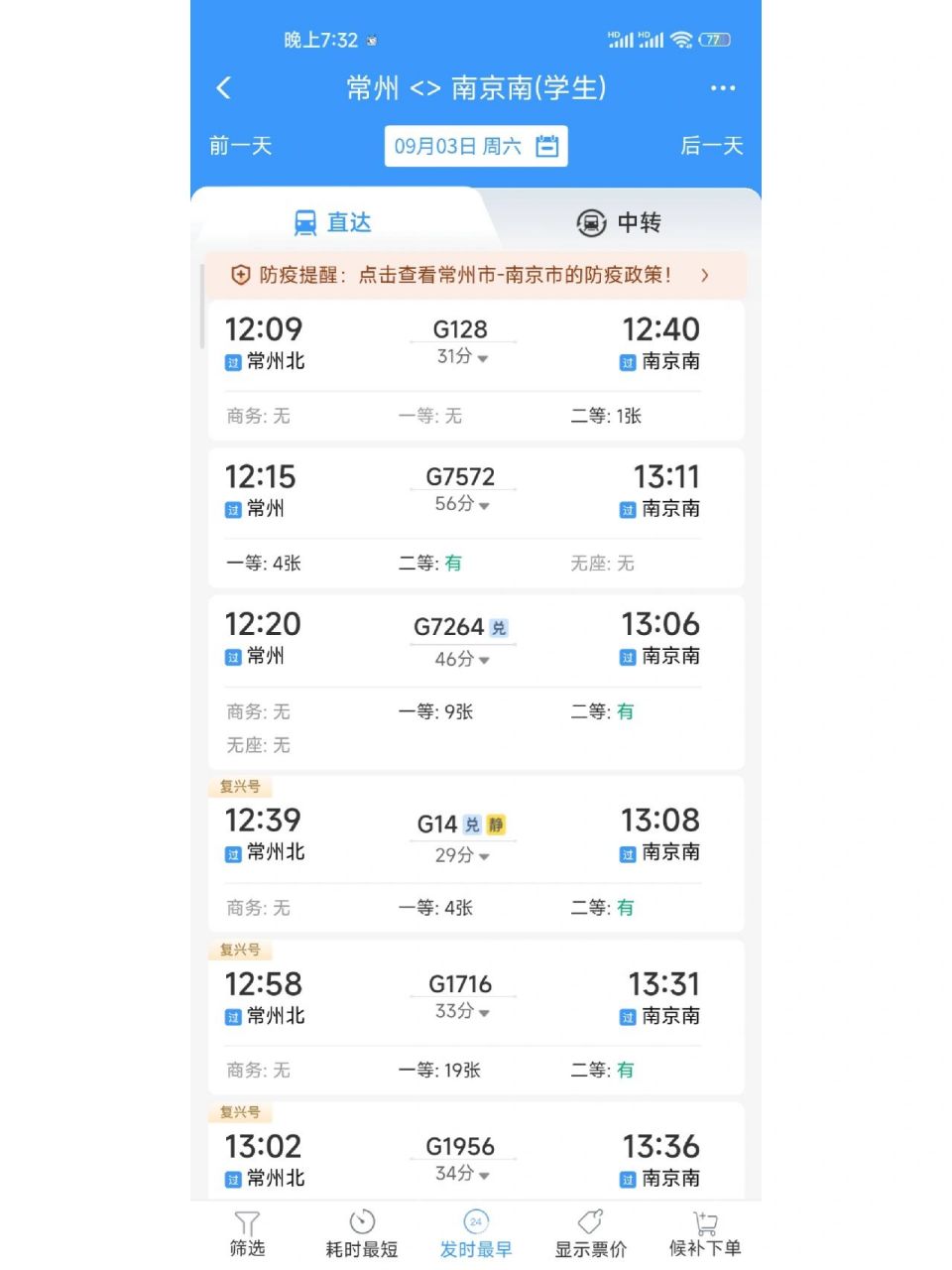Click the shield icon in the 防疫提醒 banner

tap(241, 276)
